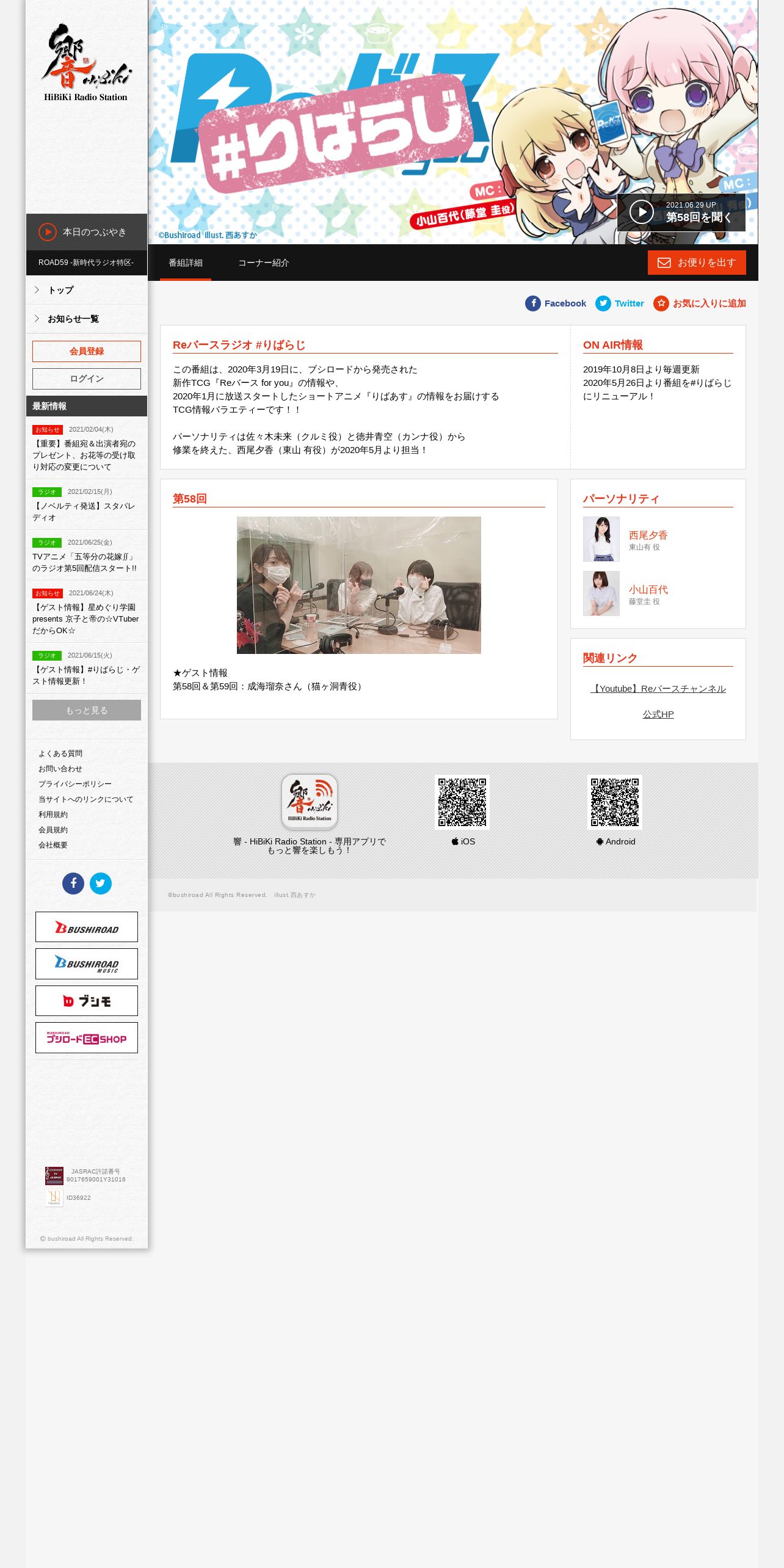Viewport: 784px width, 1568px height.
Task: Open よくある質問 in the sidebar
Action: coord(60,753)
